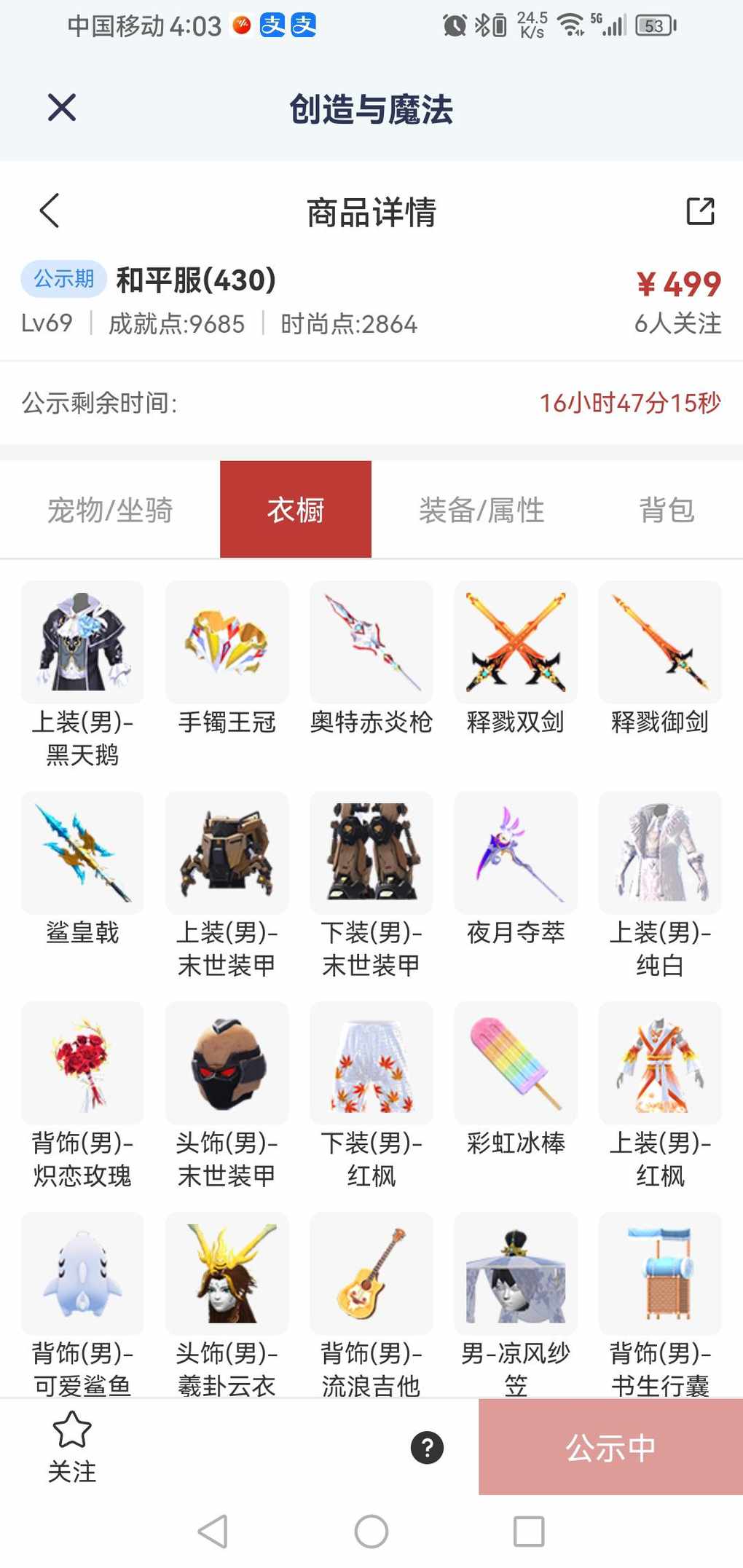Go to the system home screen
The image size is (743, 1568).
click(x=371, y=1531)
